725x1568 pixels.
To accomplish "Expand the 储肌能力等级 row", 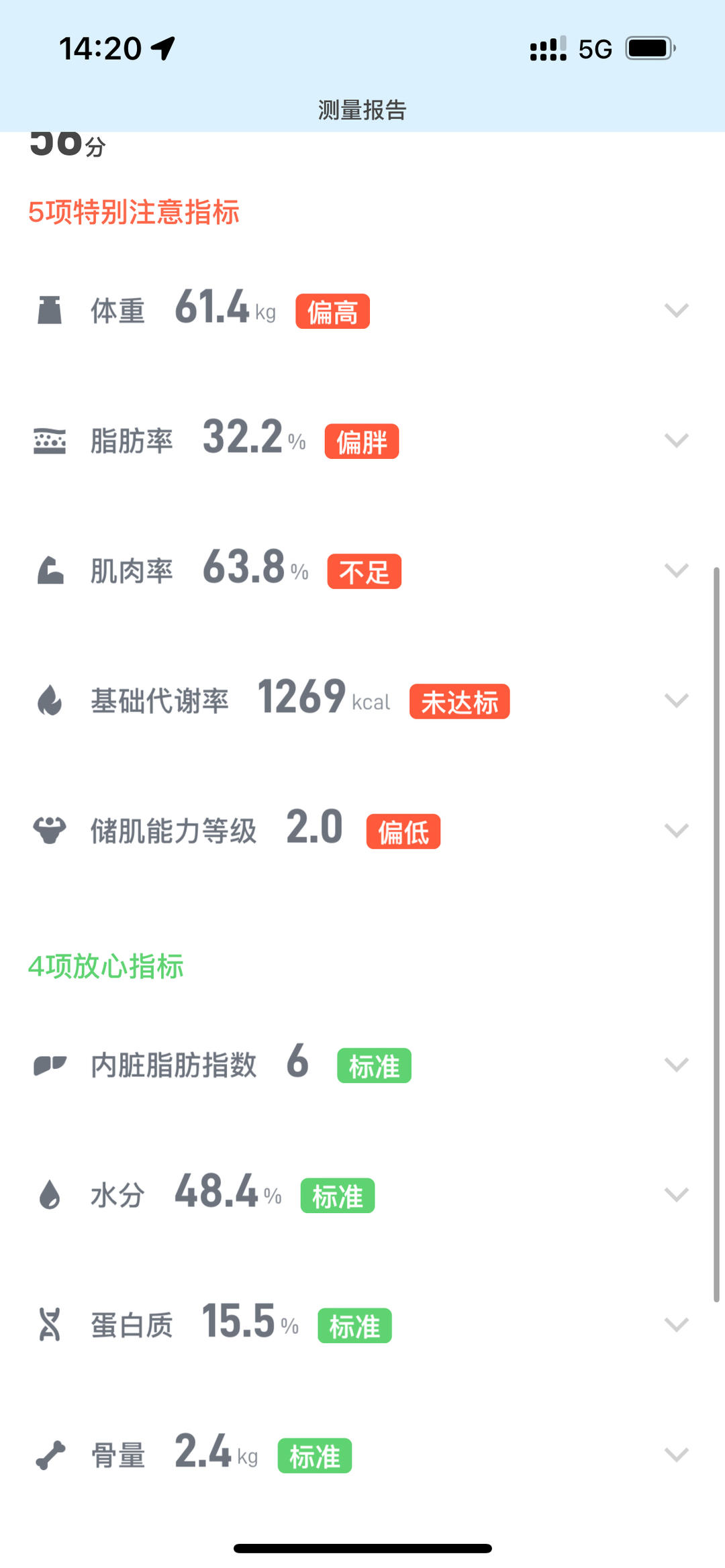I will click(676, 831).
